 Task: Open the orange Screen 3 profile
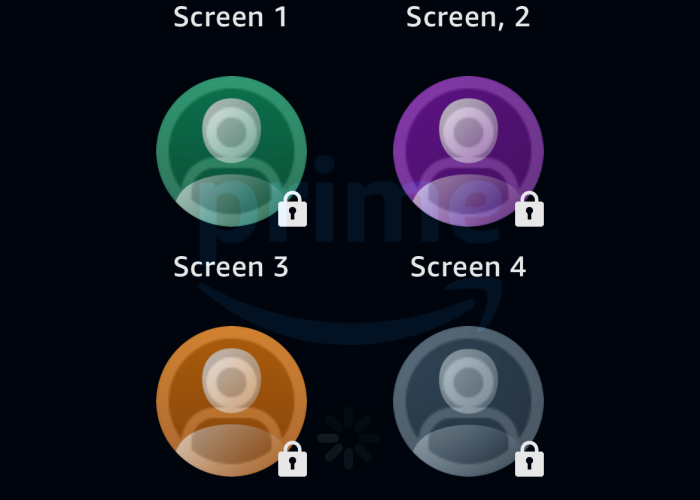coord(231,400)
